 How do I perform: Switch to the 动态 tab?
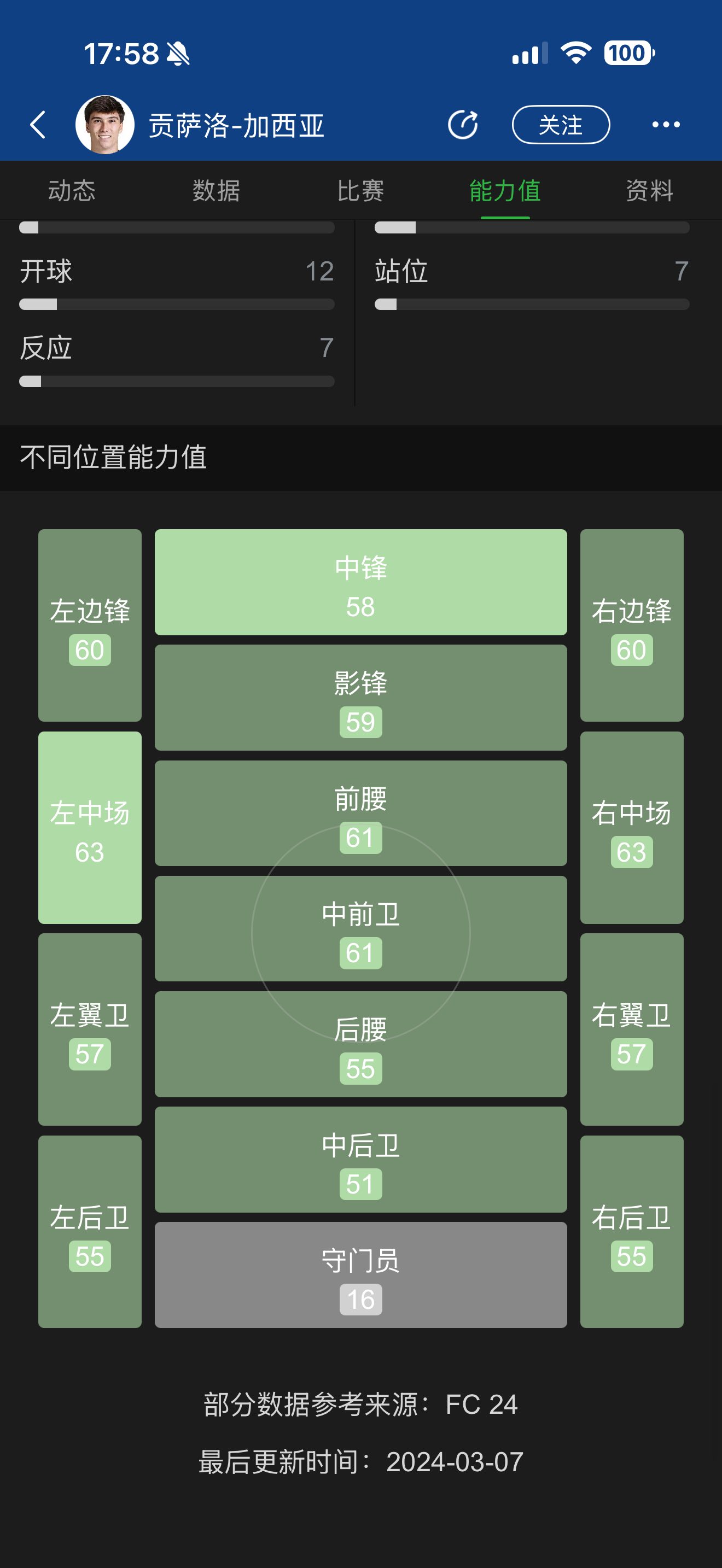[x=72, y=190]
